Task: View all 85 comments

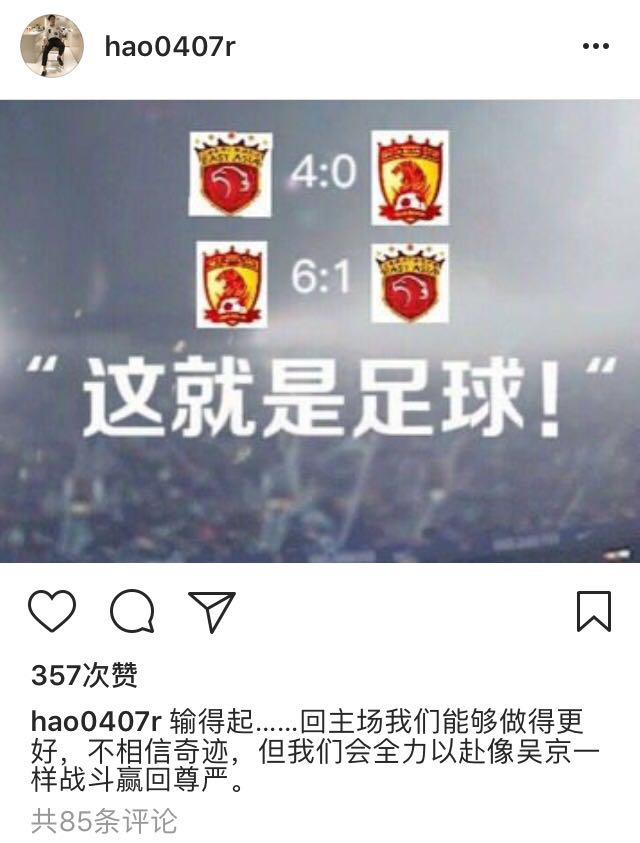Action: [x=104, y=822]
